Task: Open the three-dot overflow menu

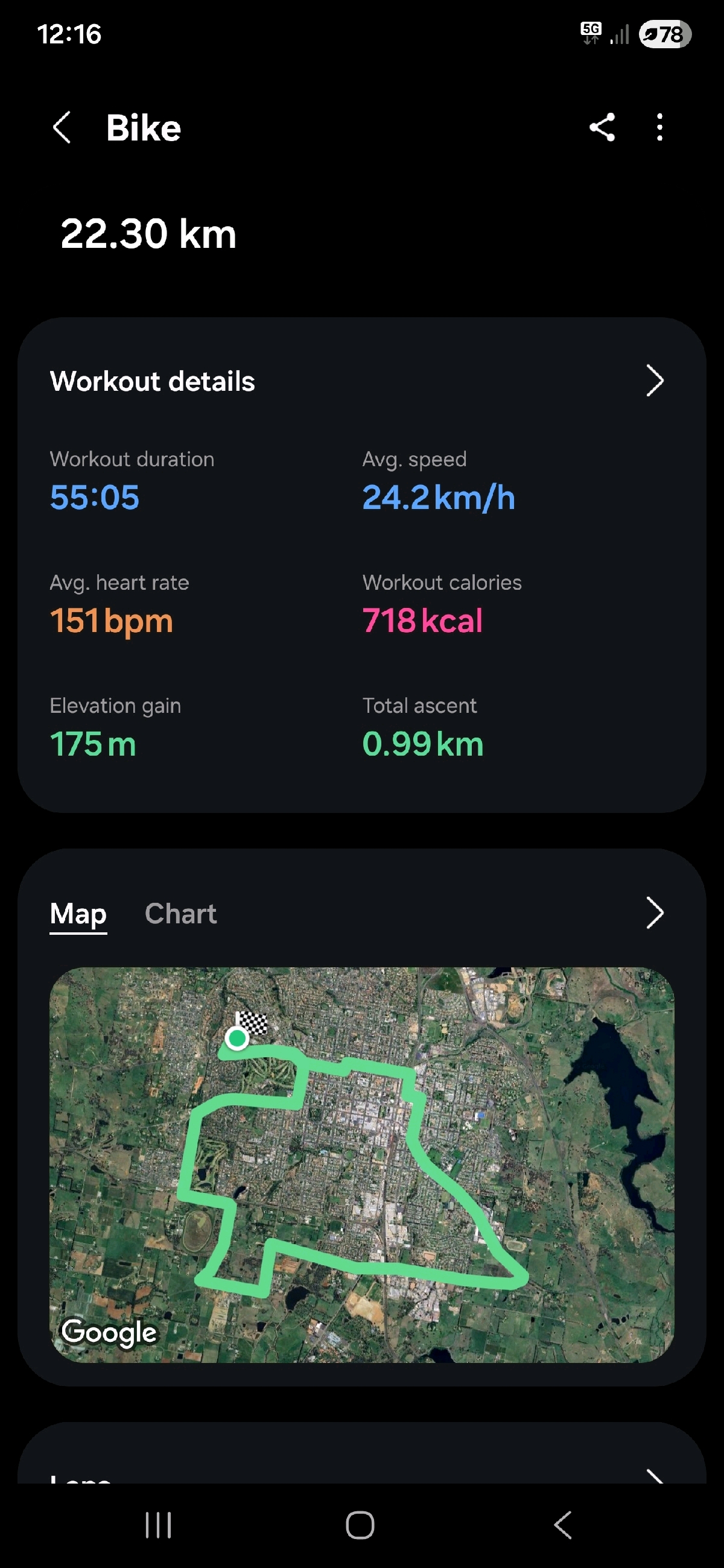Action: point(659,128)
